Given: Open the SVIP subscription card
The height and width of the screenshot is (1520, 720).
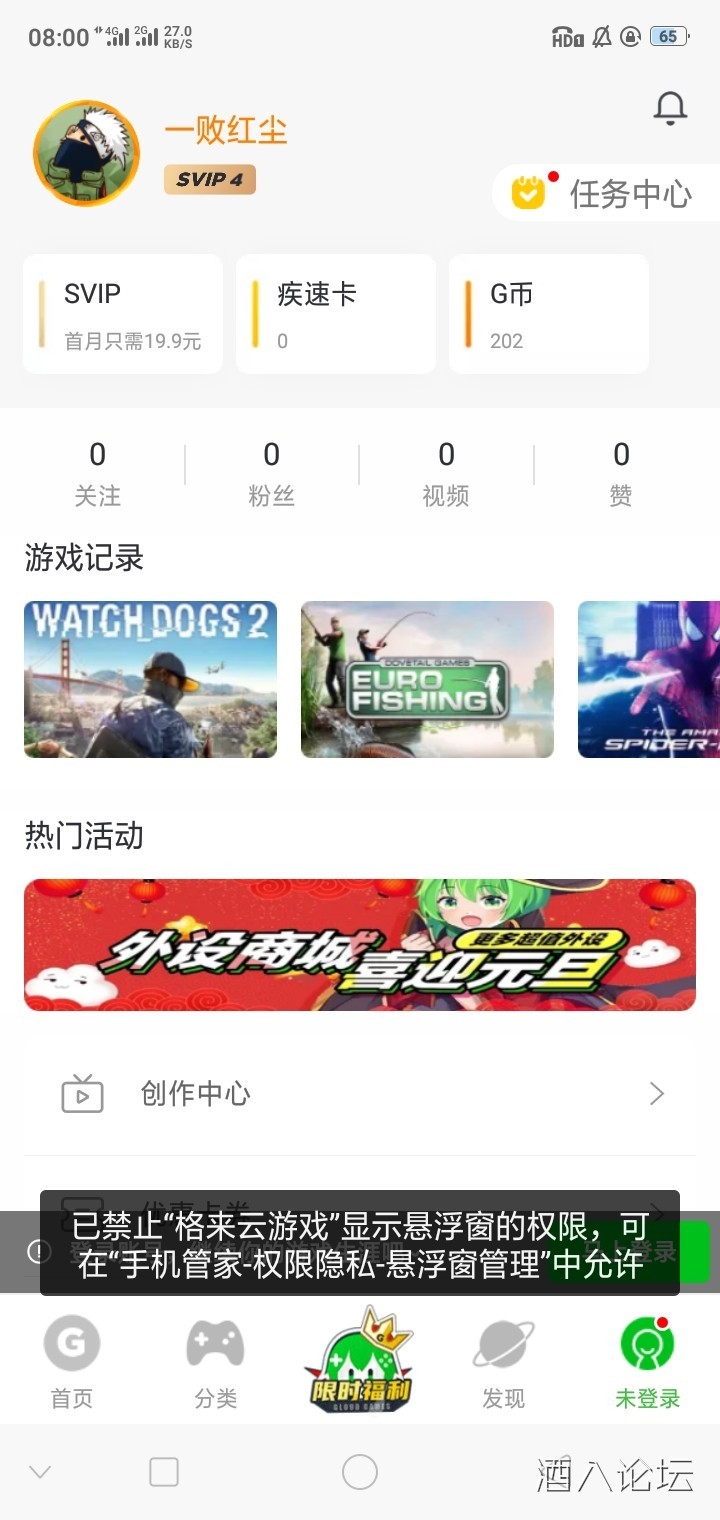Looking at the screenshot, I should point(122,313).
